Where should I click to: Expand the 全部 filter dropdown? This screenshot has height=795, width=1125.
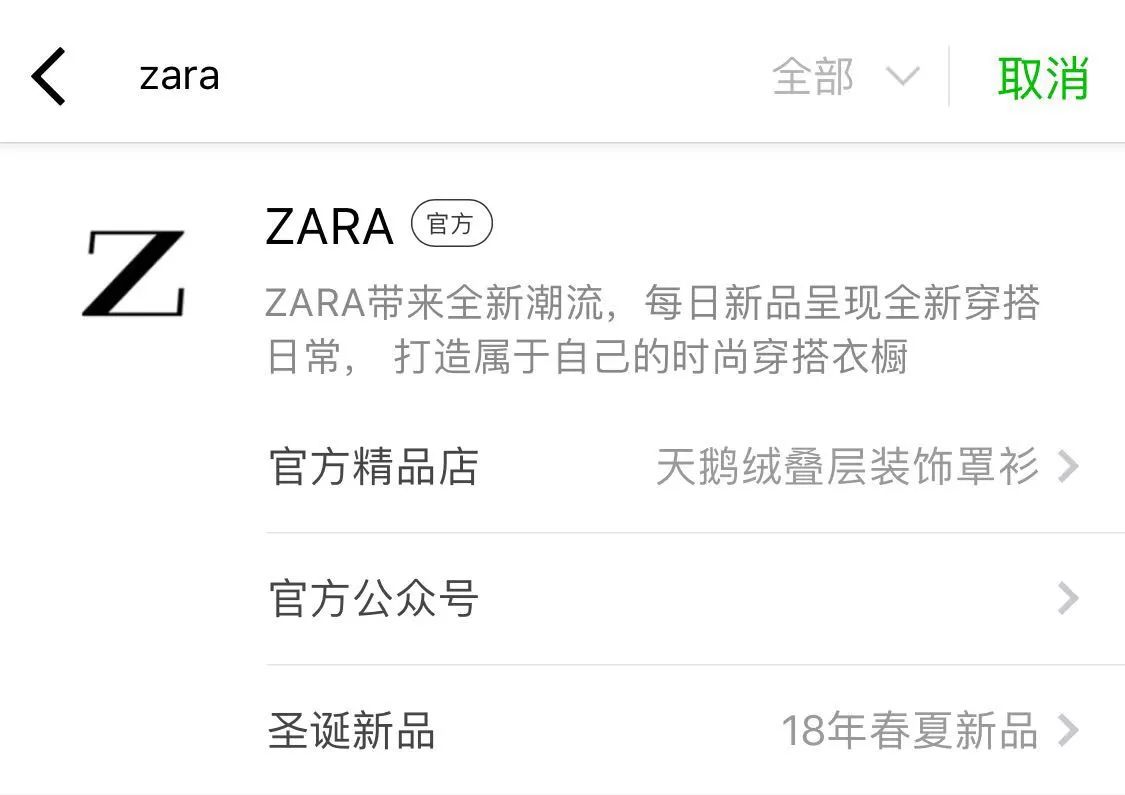click(x=845, y=76)
